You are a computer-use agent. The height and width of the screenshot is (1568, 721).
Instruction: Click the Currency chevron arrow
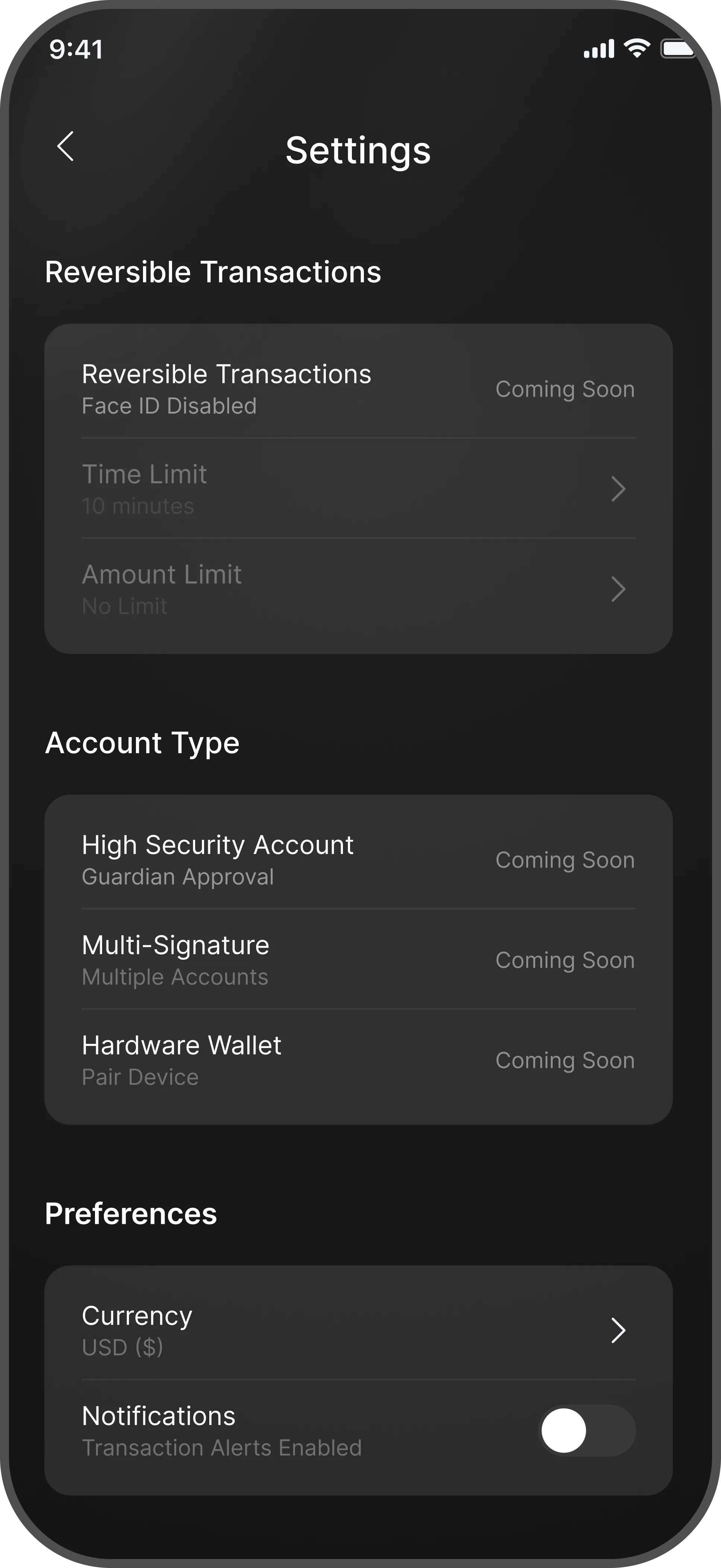point(619,1330)
